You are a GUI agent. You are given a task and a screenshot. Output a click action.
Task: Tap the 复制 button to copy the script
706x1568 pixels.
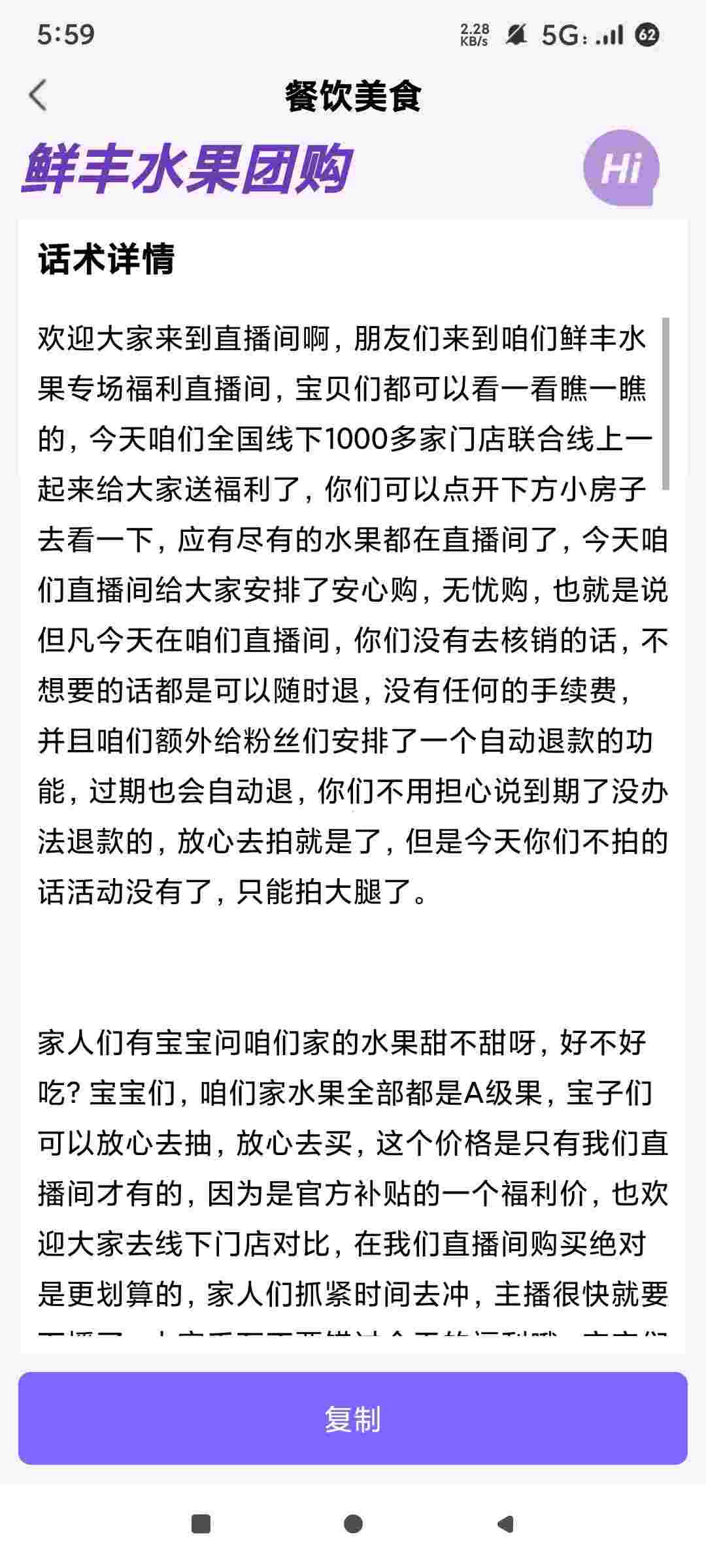353,1418
